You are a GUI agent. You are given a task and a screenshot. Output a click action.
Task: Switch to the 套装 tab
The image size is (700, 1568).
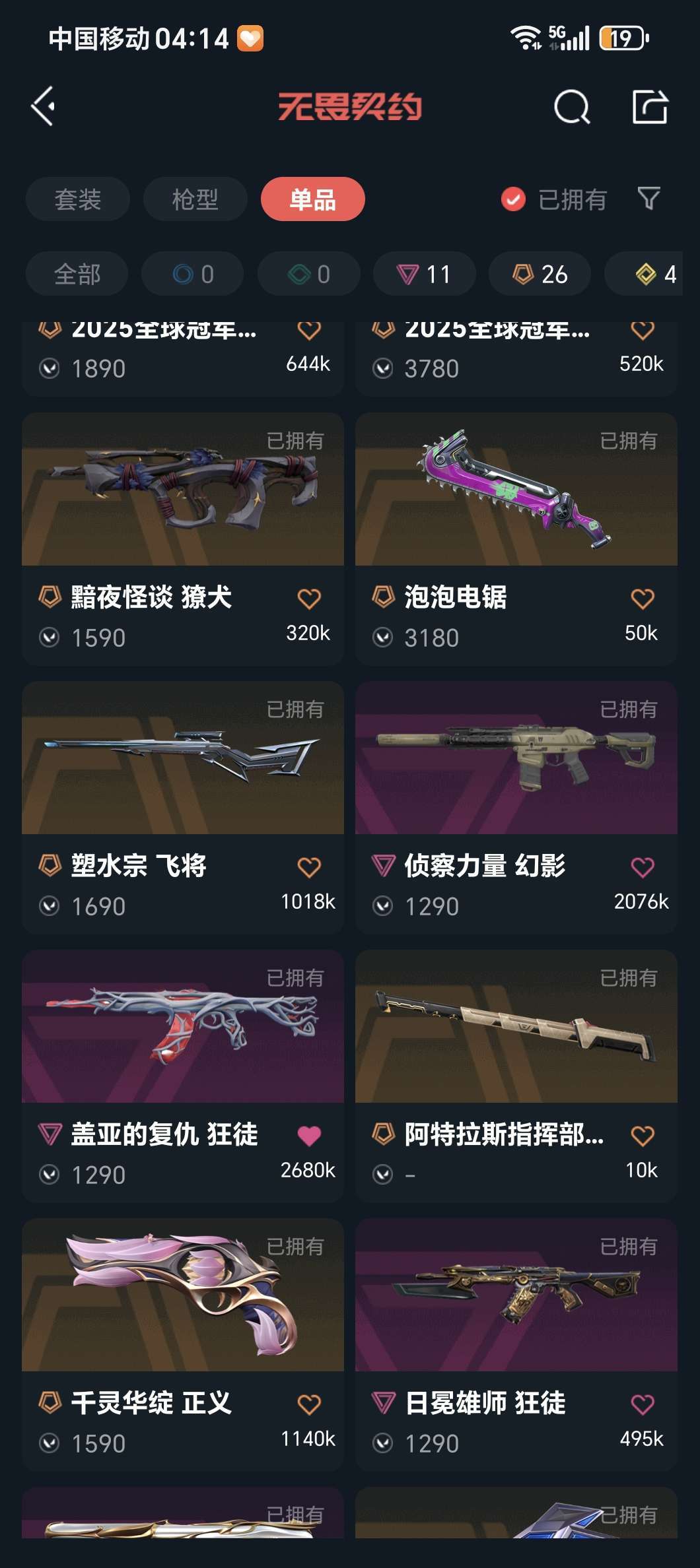77,199
